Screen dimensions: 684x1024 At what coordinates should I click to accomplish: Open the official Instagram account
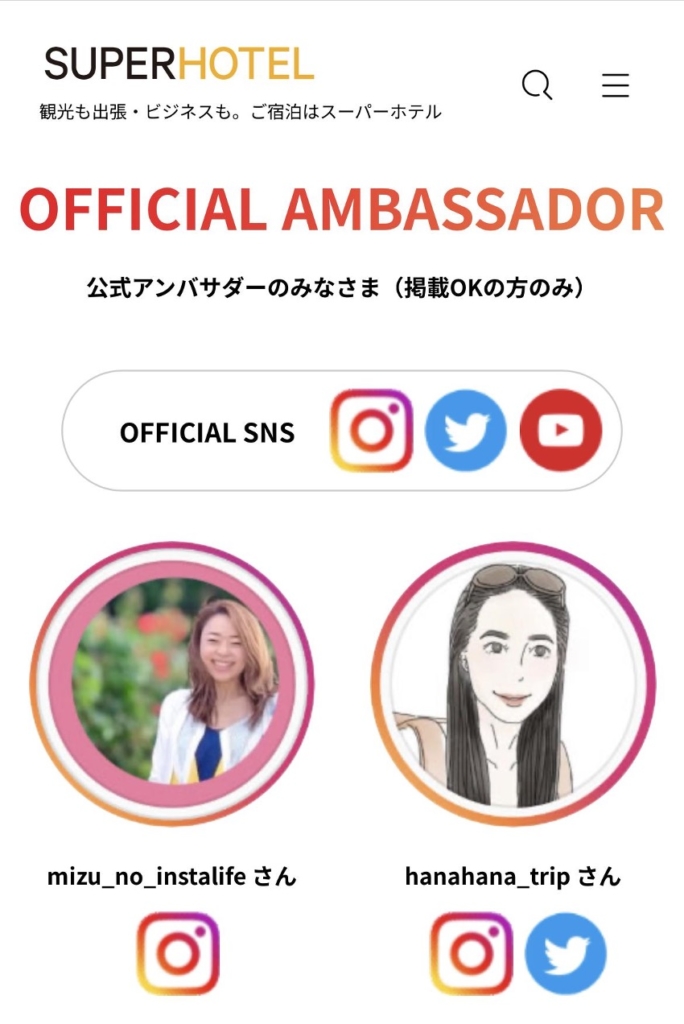(372, 431)
